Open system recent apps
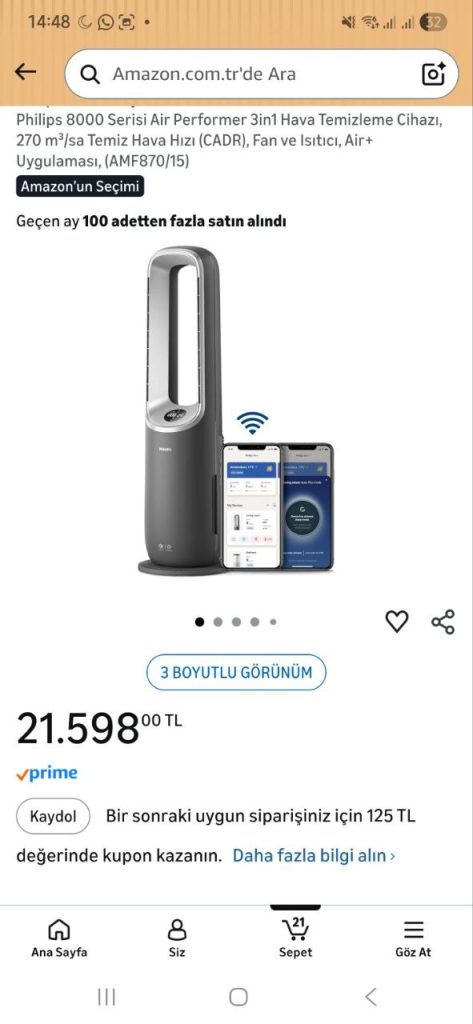The height and width of the screenshot is (1024, 473). coord(106,997)
